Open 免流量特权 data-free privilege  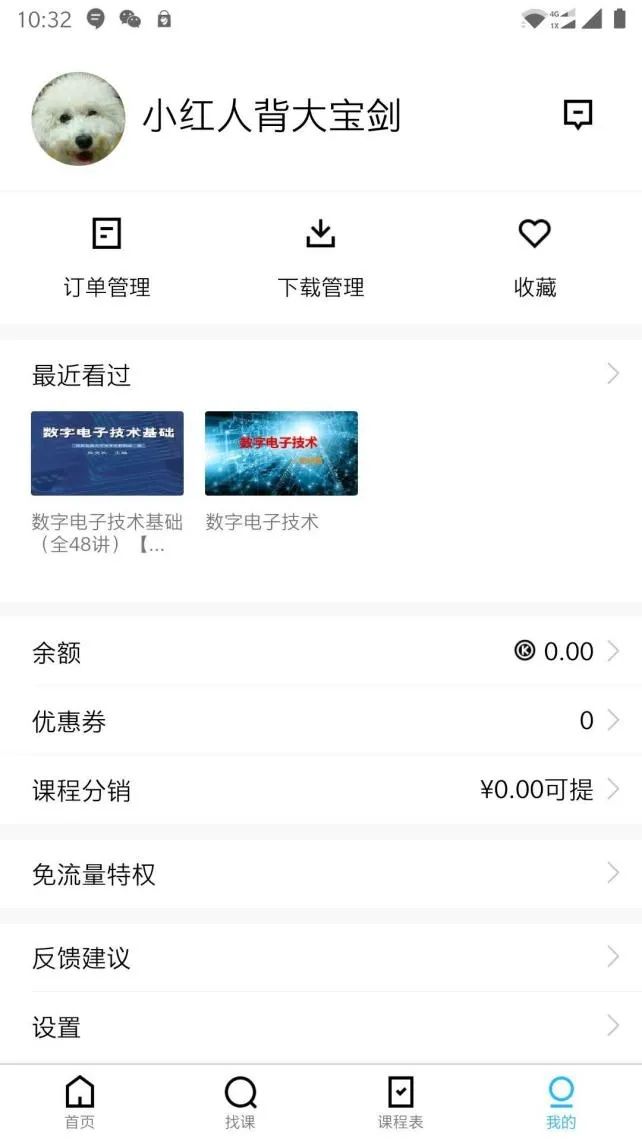click(x=321, y=874)
